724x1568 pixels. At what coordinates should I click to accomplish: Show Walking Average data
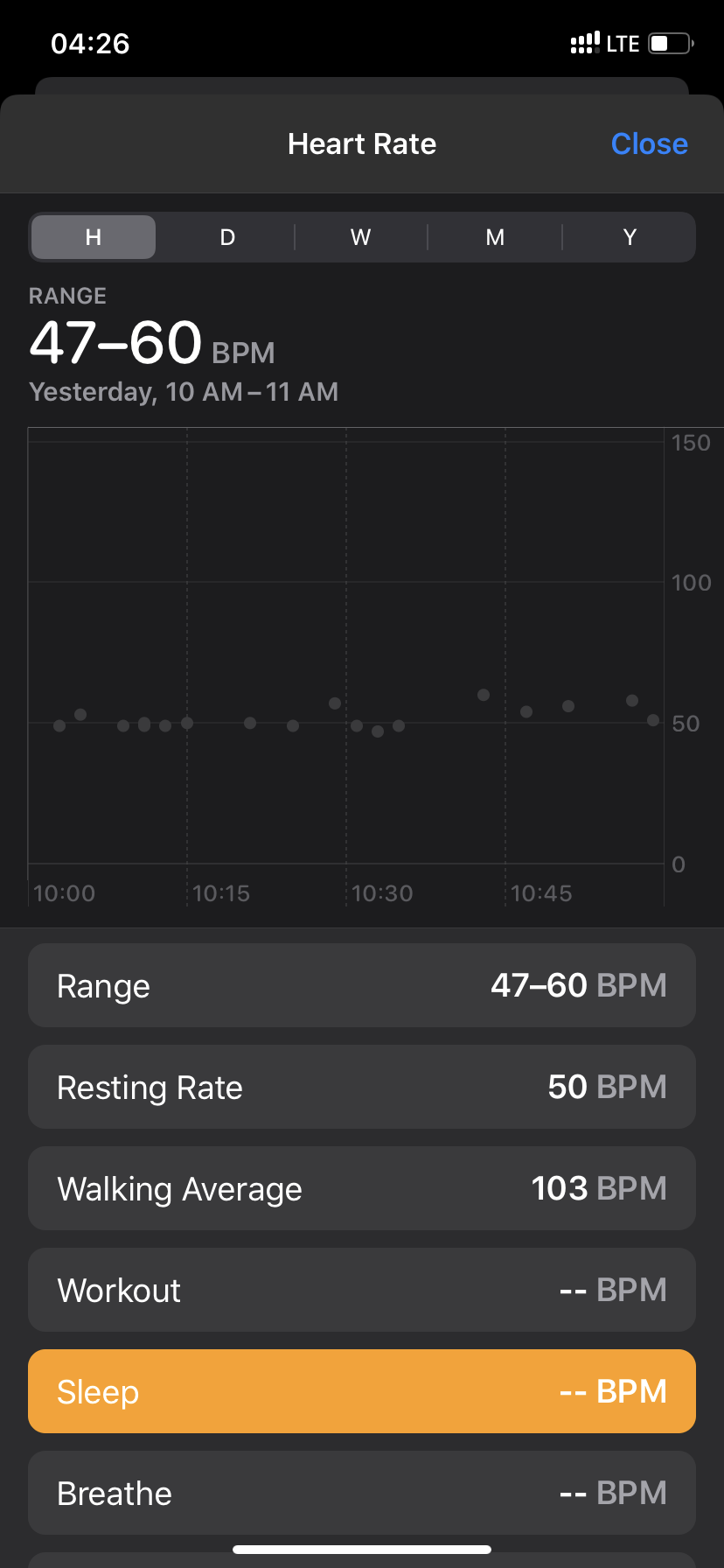pyautogui.click(x=362, y=1188)
